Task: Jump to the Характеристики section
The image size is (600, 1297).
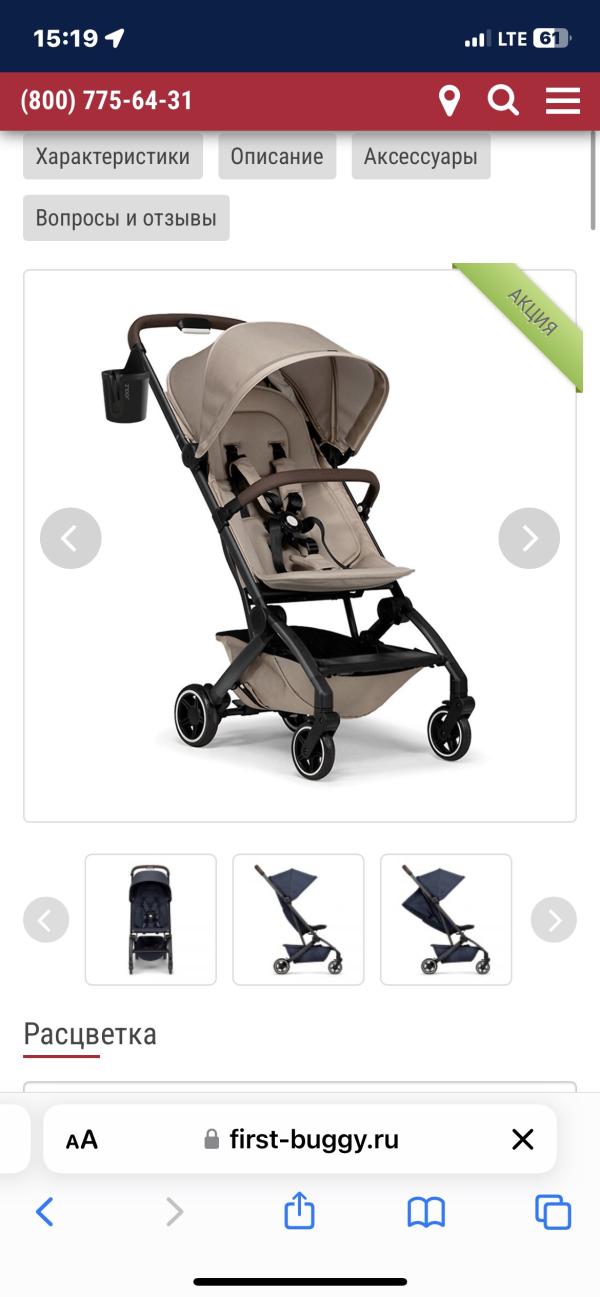Action: (x=113, y=157)
